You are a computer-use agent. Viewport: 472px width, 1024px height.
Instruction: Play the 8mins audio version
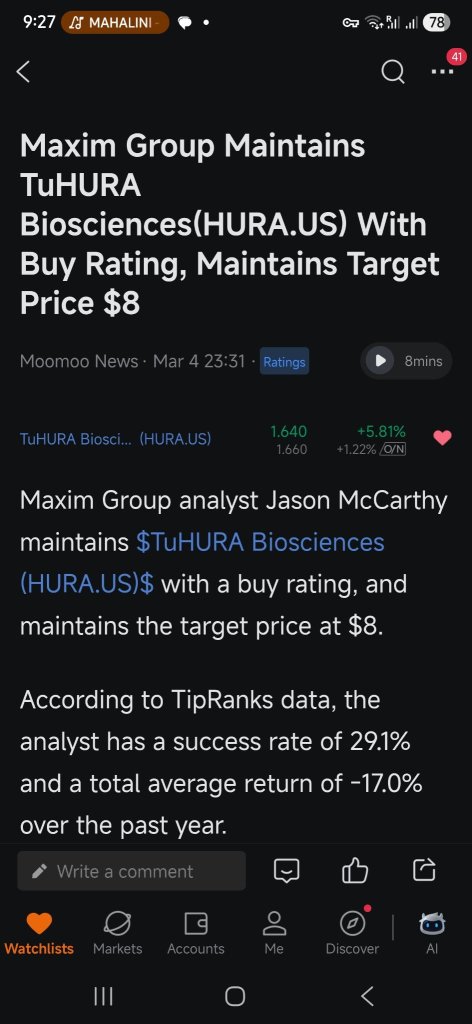[406, 360]
